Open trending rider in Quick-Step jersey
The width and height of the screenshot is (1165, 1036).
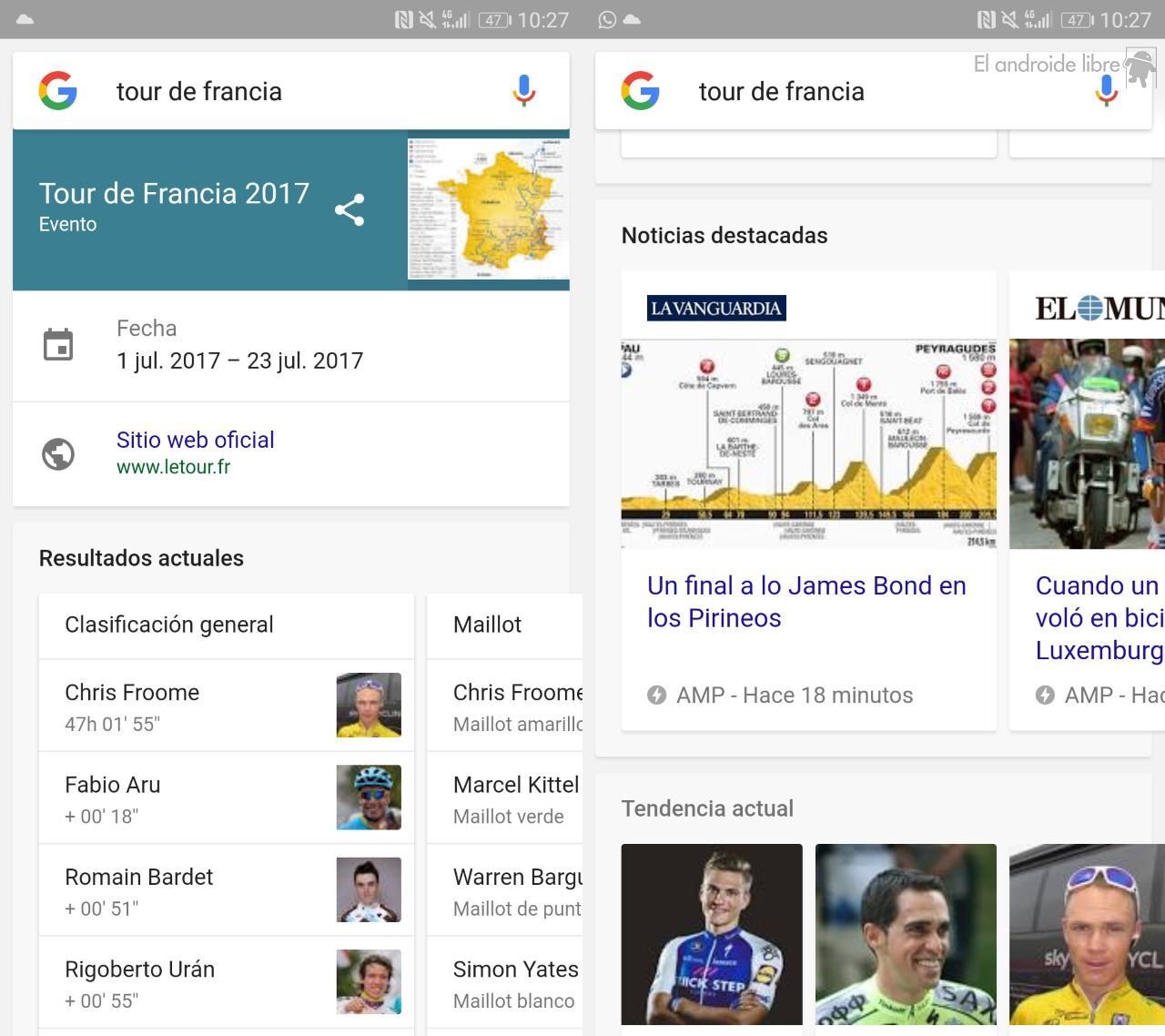coord(712,935)
